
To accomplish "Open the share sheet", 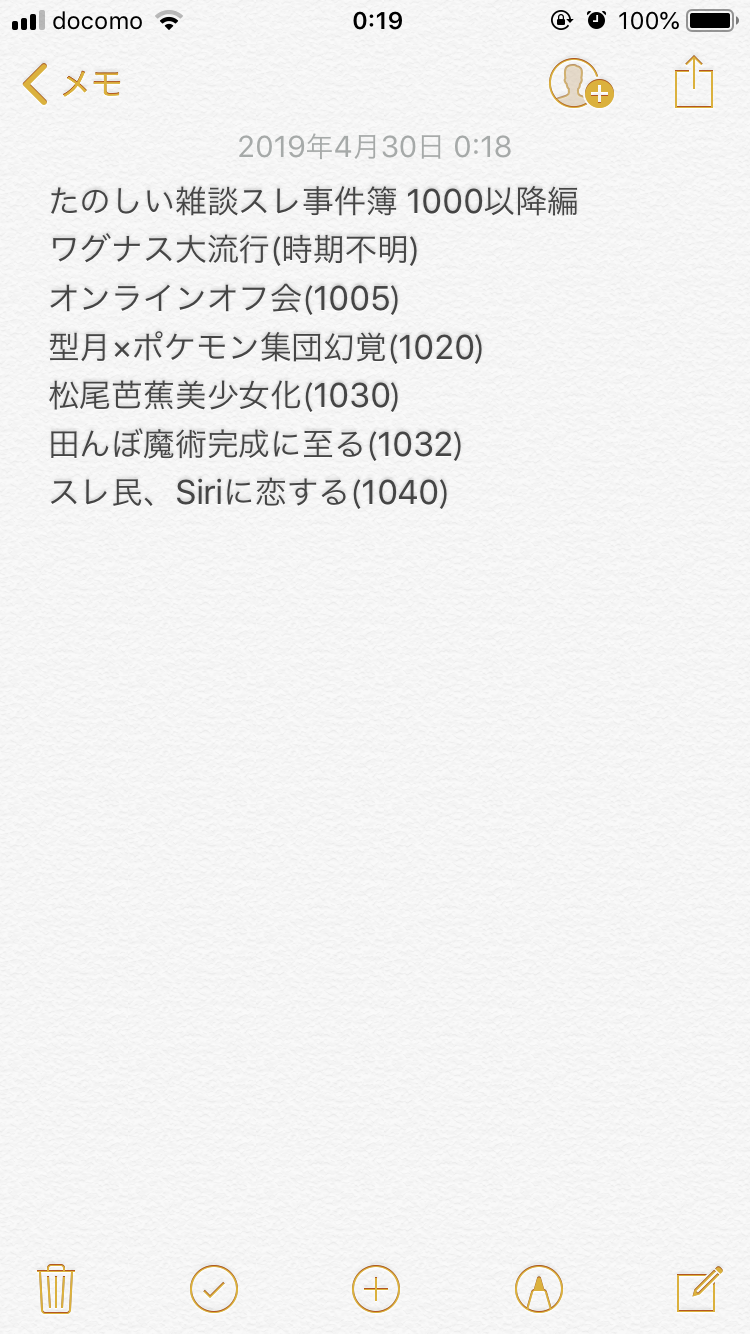I will 693,82.
